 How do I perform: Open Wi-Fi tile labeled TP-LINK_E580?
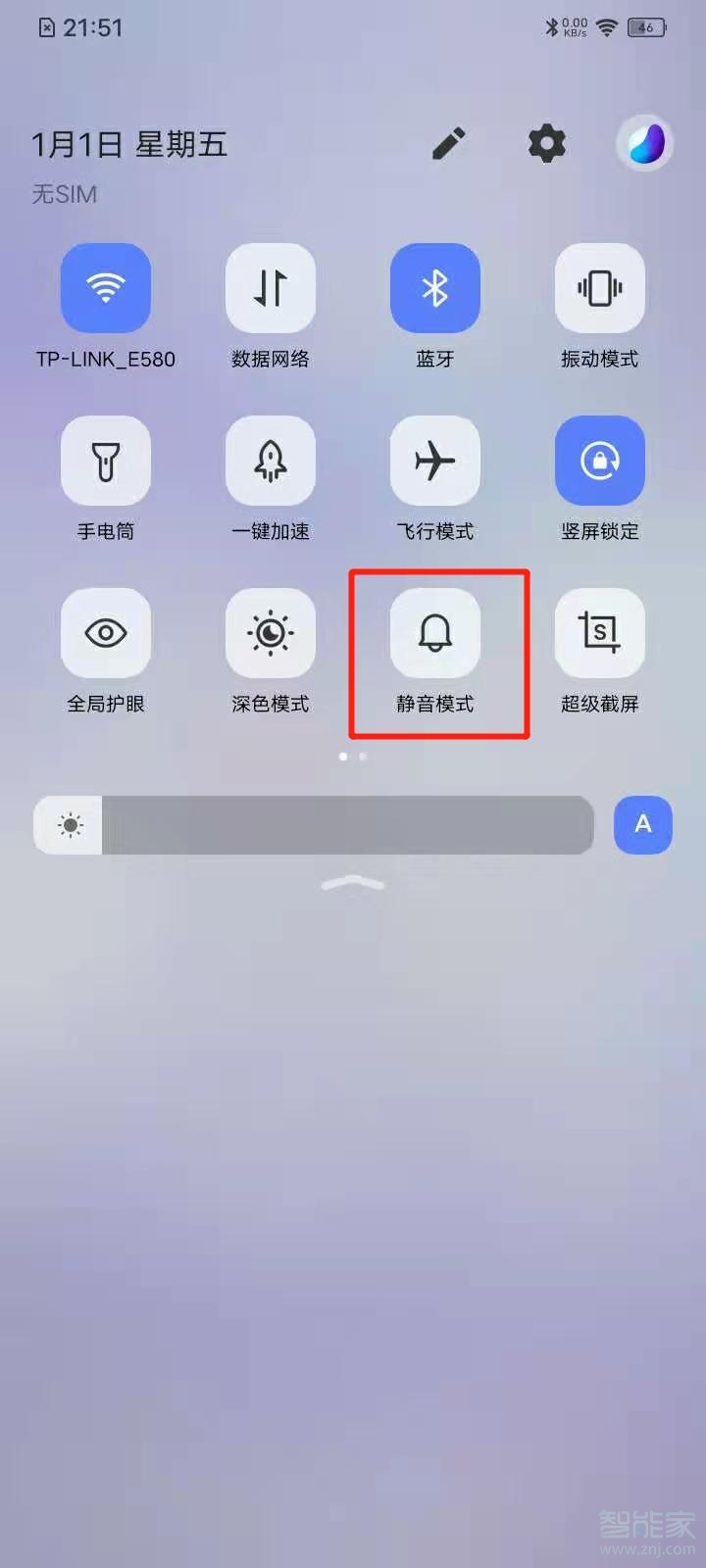pyautogui.click(x=105, y=287)
